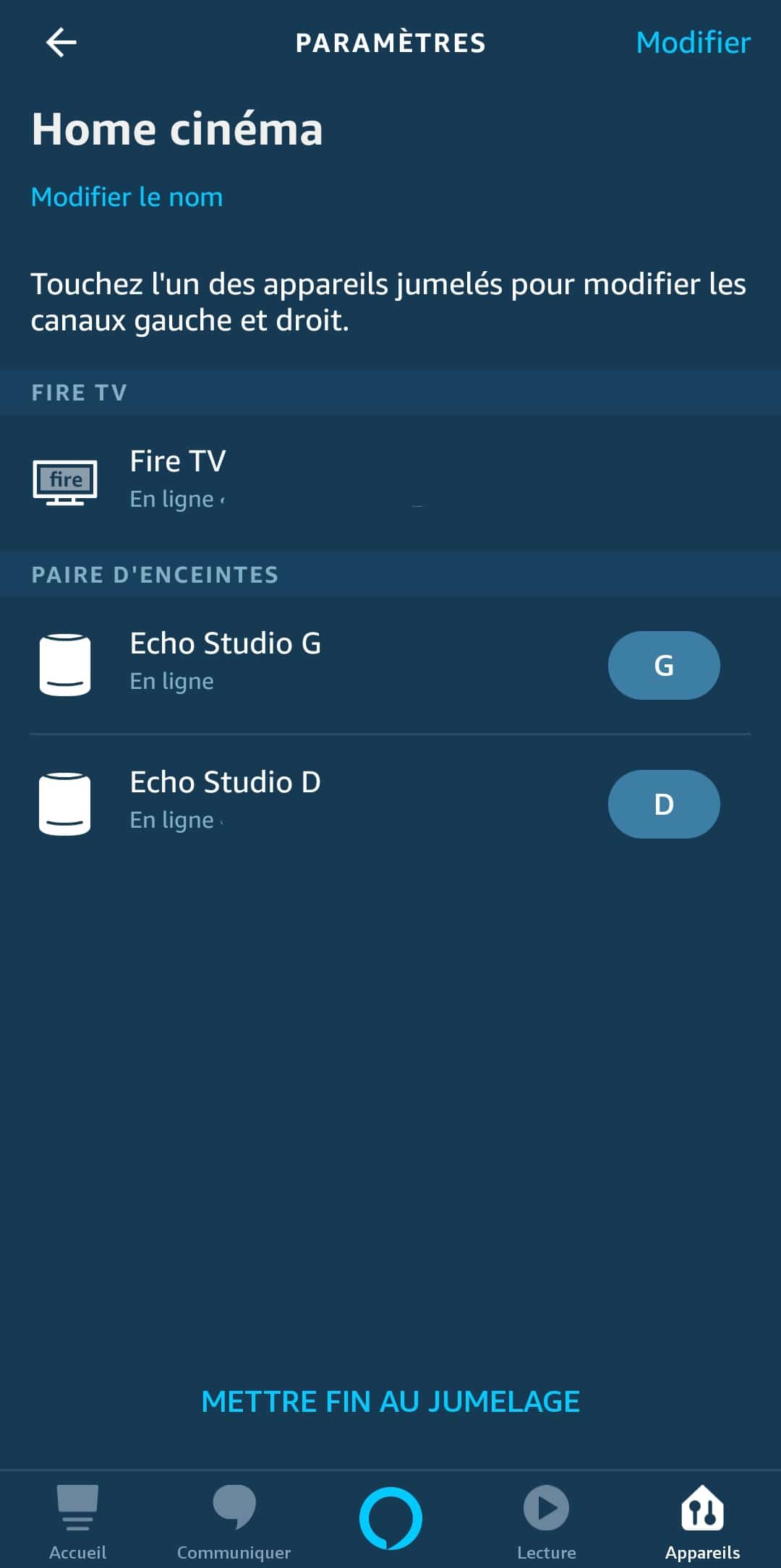Open the Fire TV device row
781x1568 pixels.
pyautogui.click(x=390, y=481)
